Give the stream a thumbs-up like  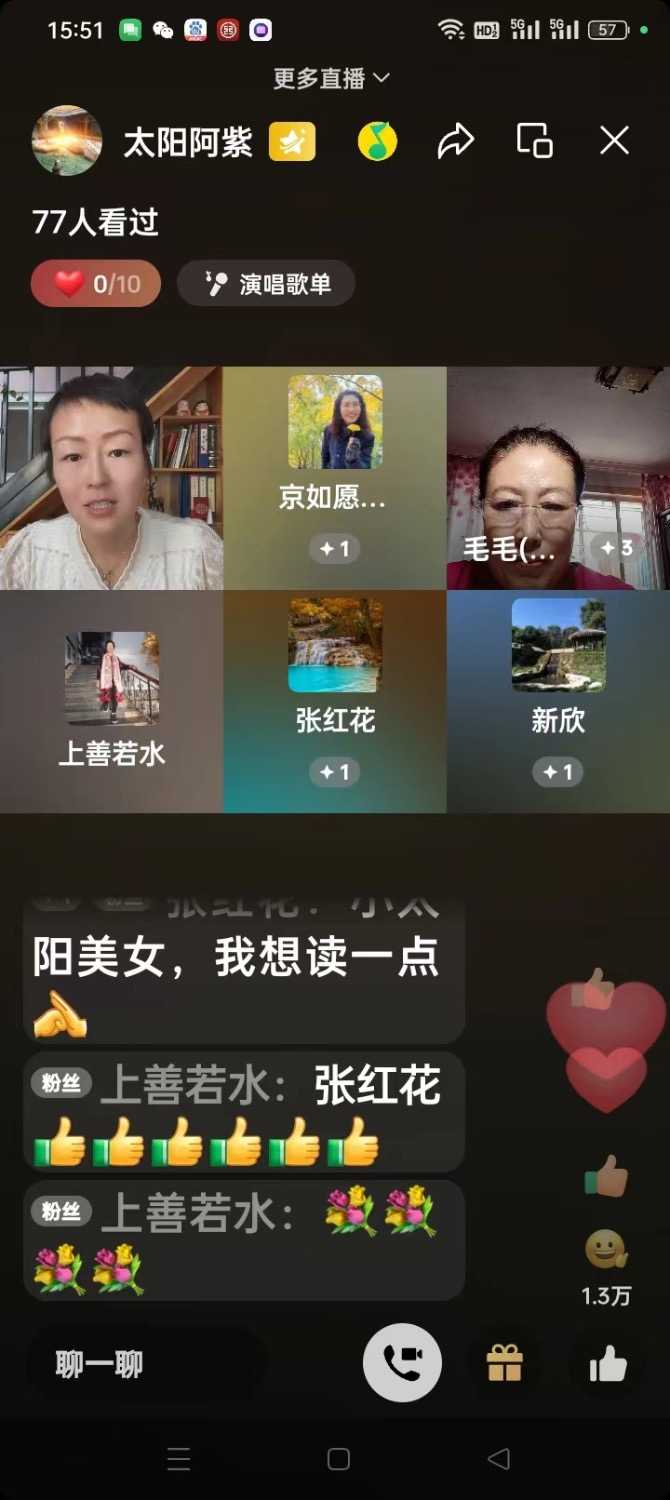click(x=607, y=1363)
